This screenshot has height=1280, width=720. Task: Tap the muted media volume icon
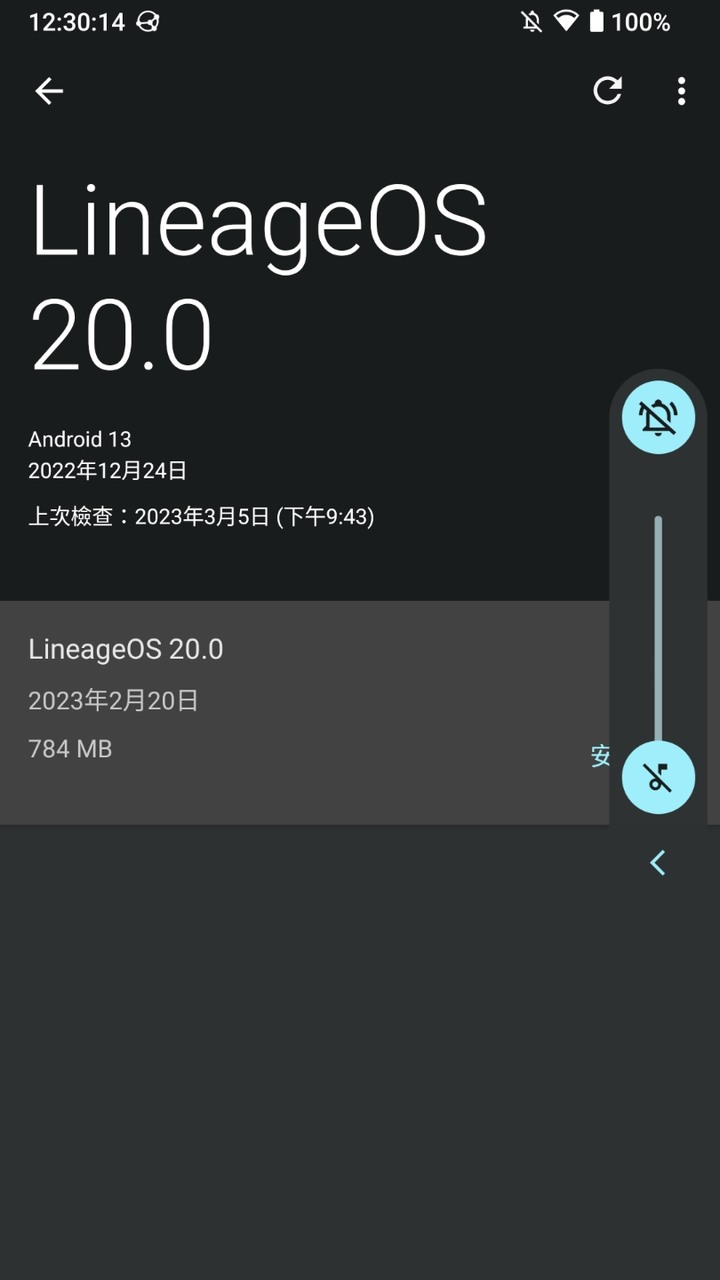[x=658, y=777]
